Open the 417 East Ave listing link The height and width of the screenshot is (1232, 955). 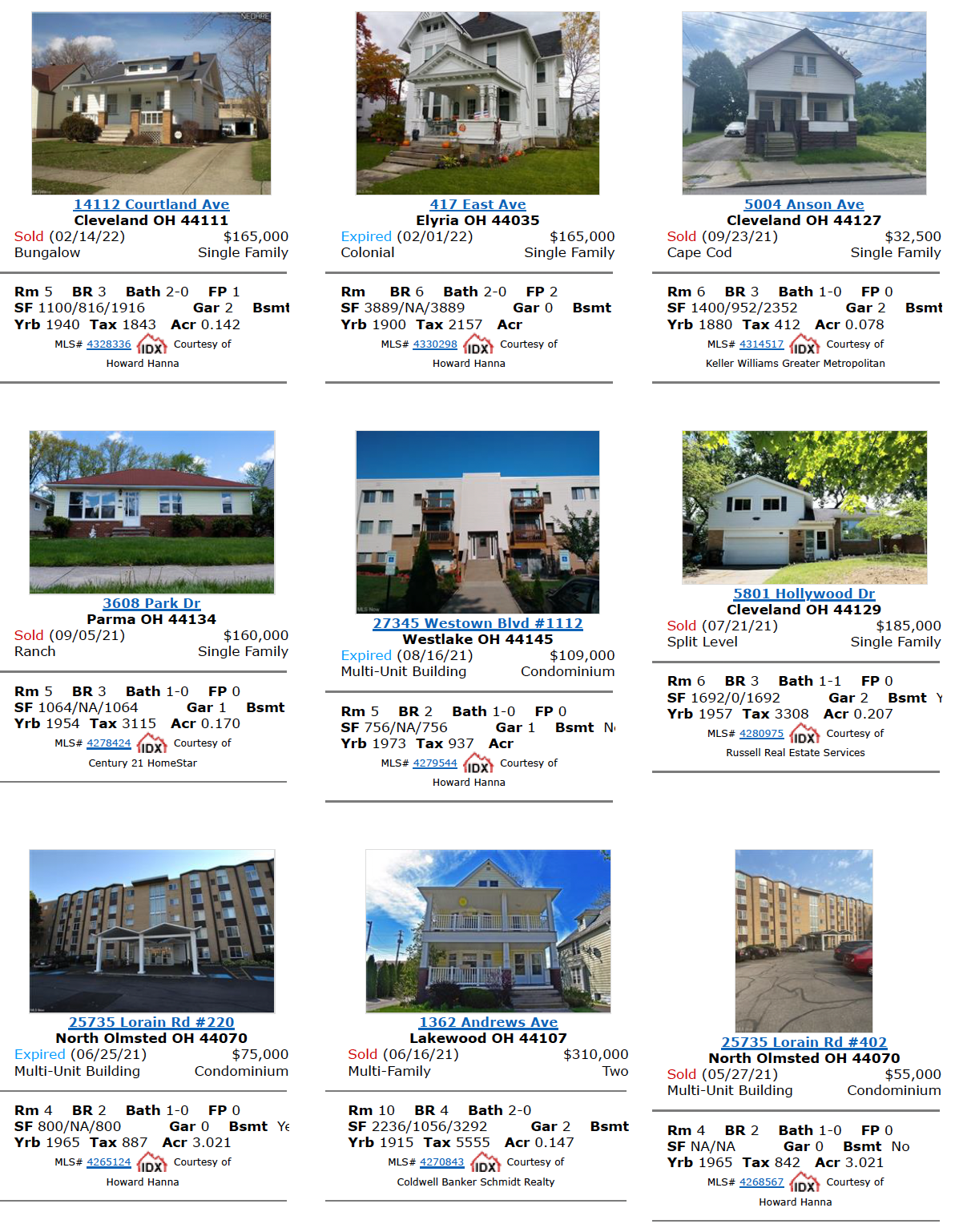click(477, 204)
